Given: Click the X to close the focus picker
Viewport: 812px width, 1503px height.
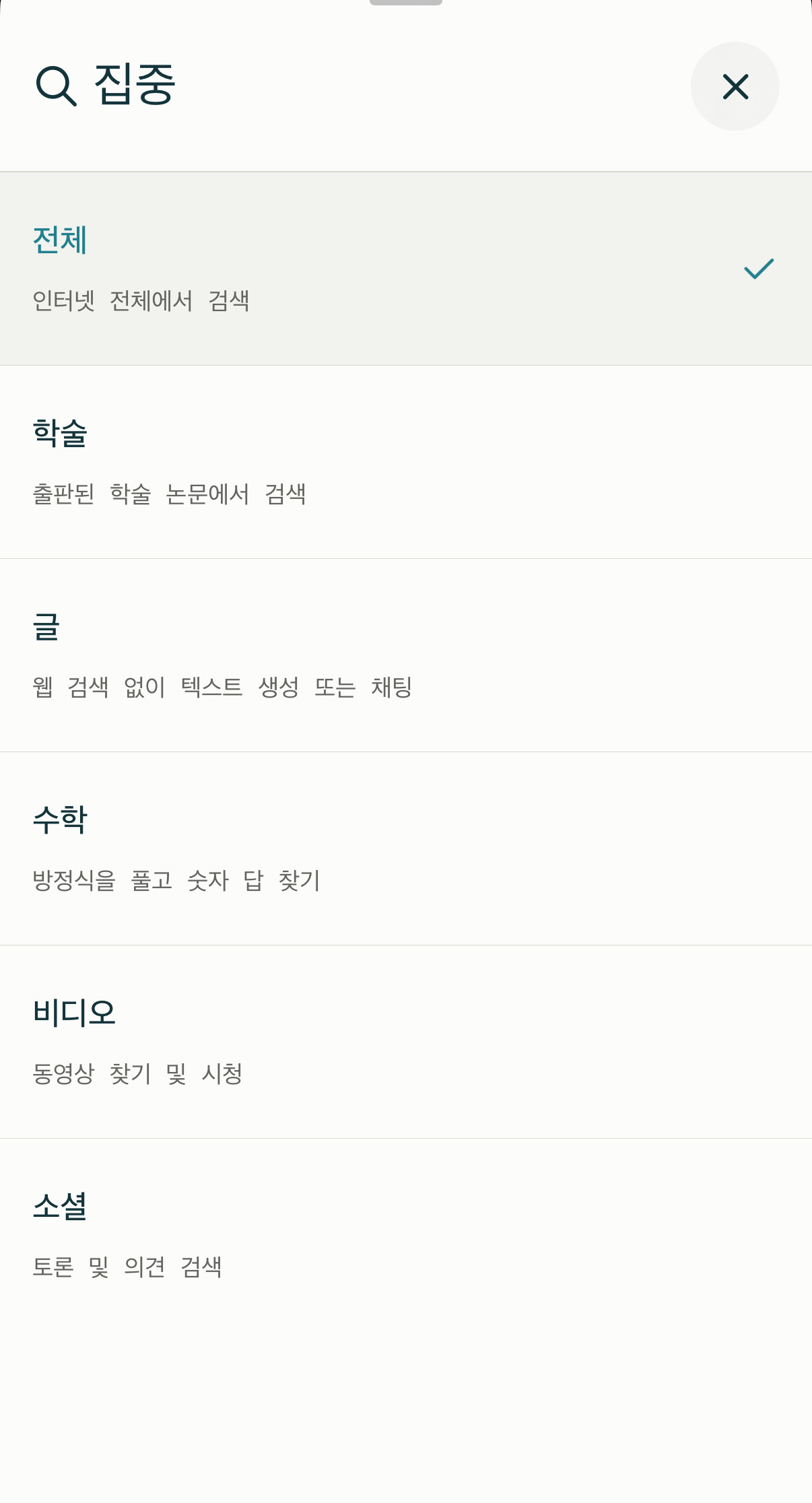Looking at the screenshot, I should [x=735, y=86].
